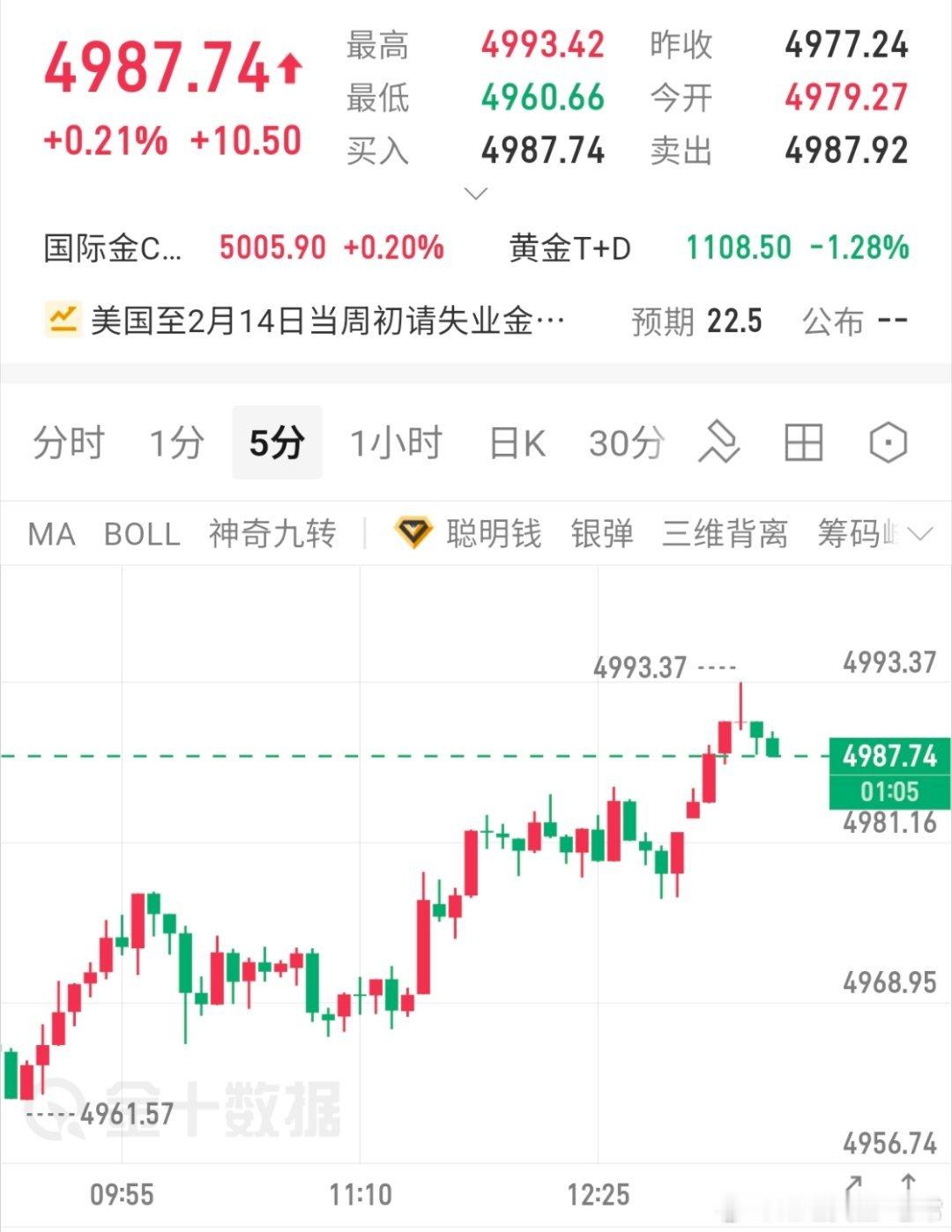Collapse the quote details with the chevron
The image size is (952, 1232).
pyautogui.click(x=476, y=191)
